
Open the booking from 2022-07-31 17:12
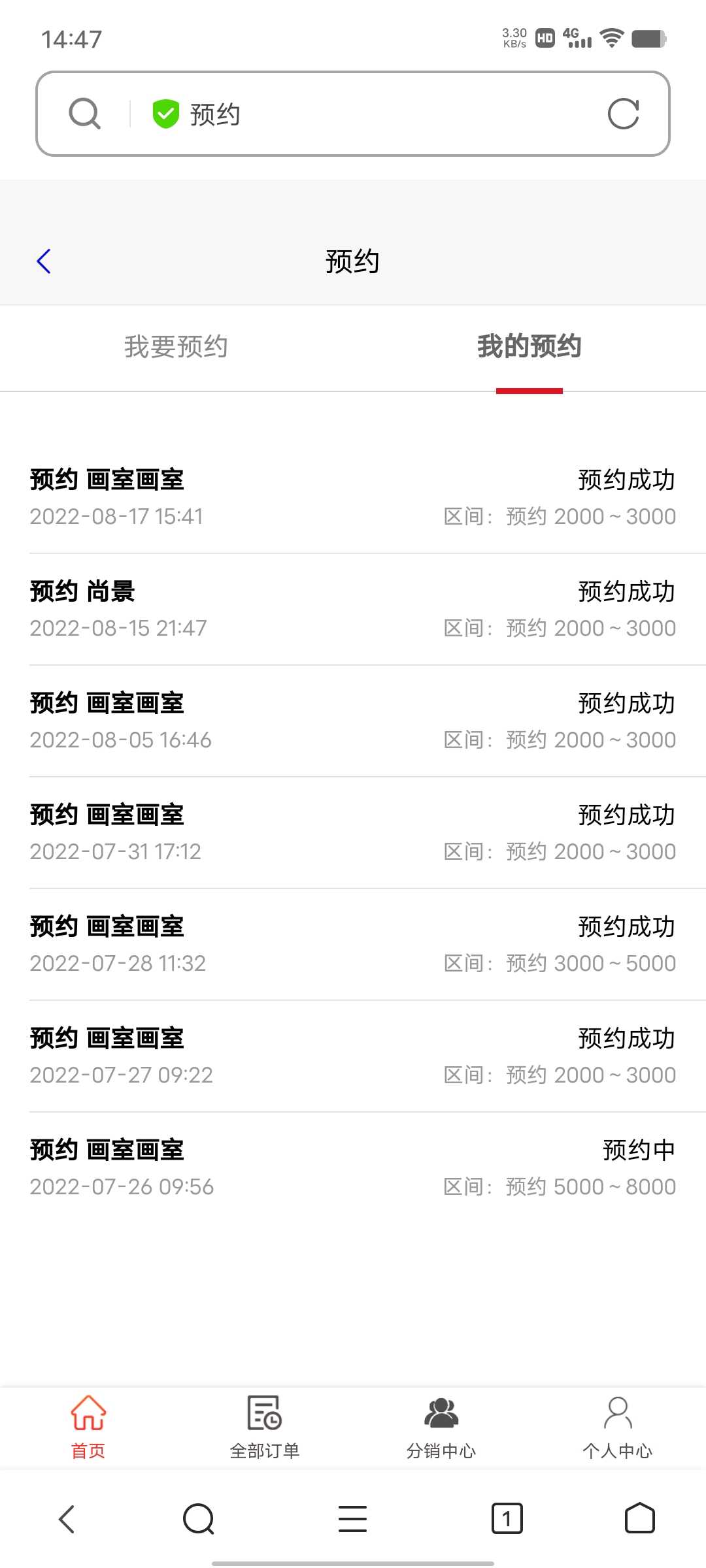click(353, 833)
